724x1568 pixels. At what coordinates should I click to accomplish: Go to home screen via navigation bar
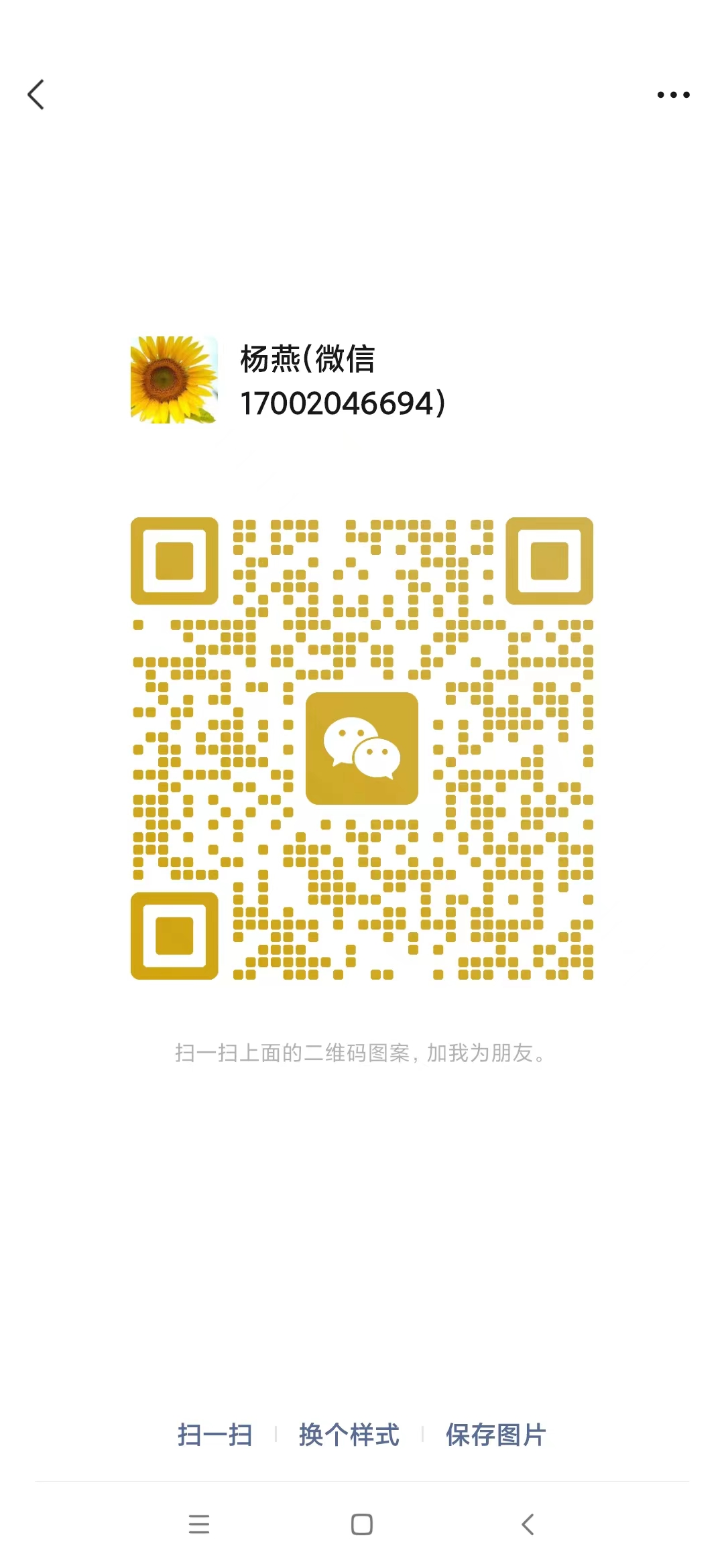362,1524
